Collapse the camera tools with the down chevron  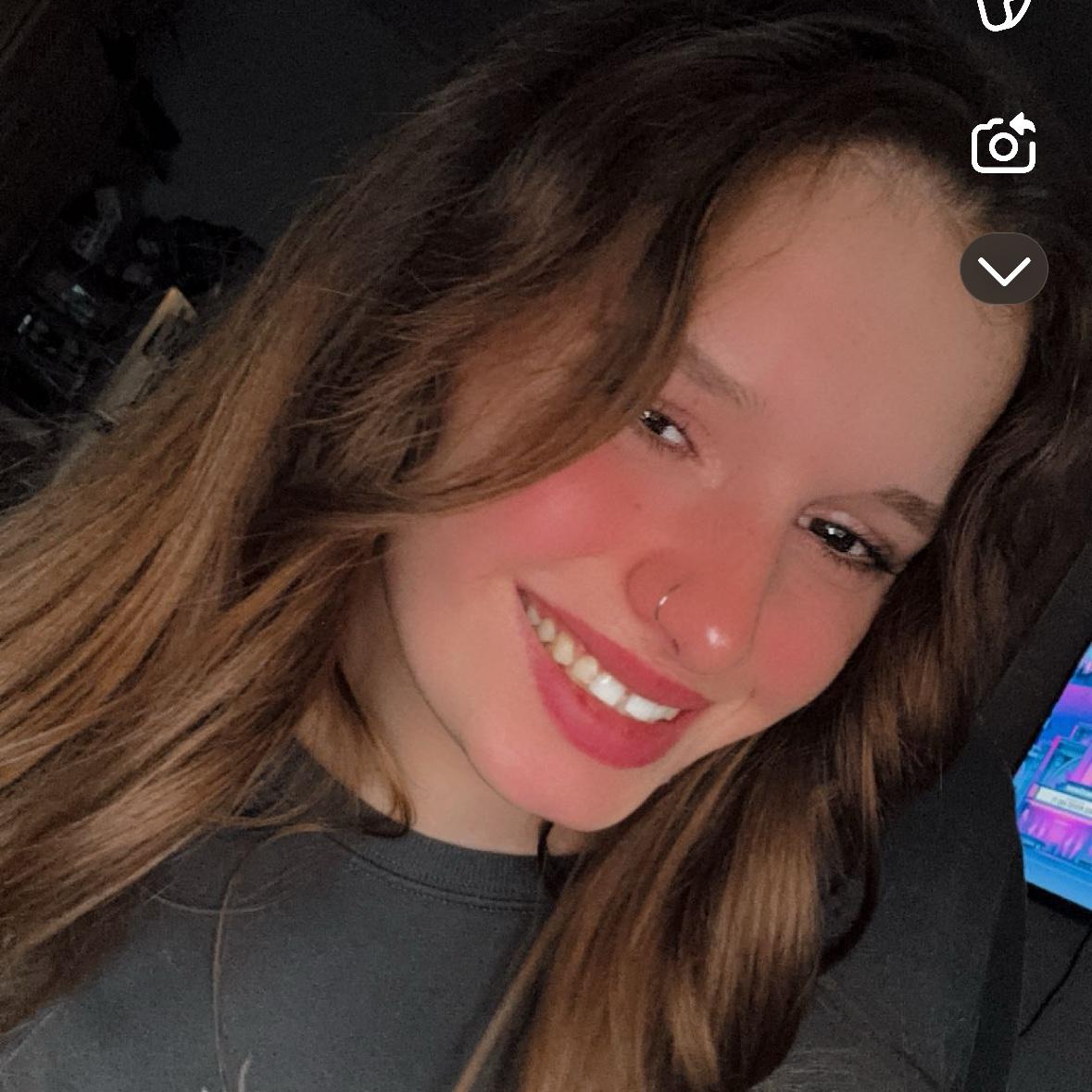[x=1003, y=270]
